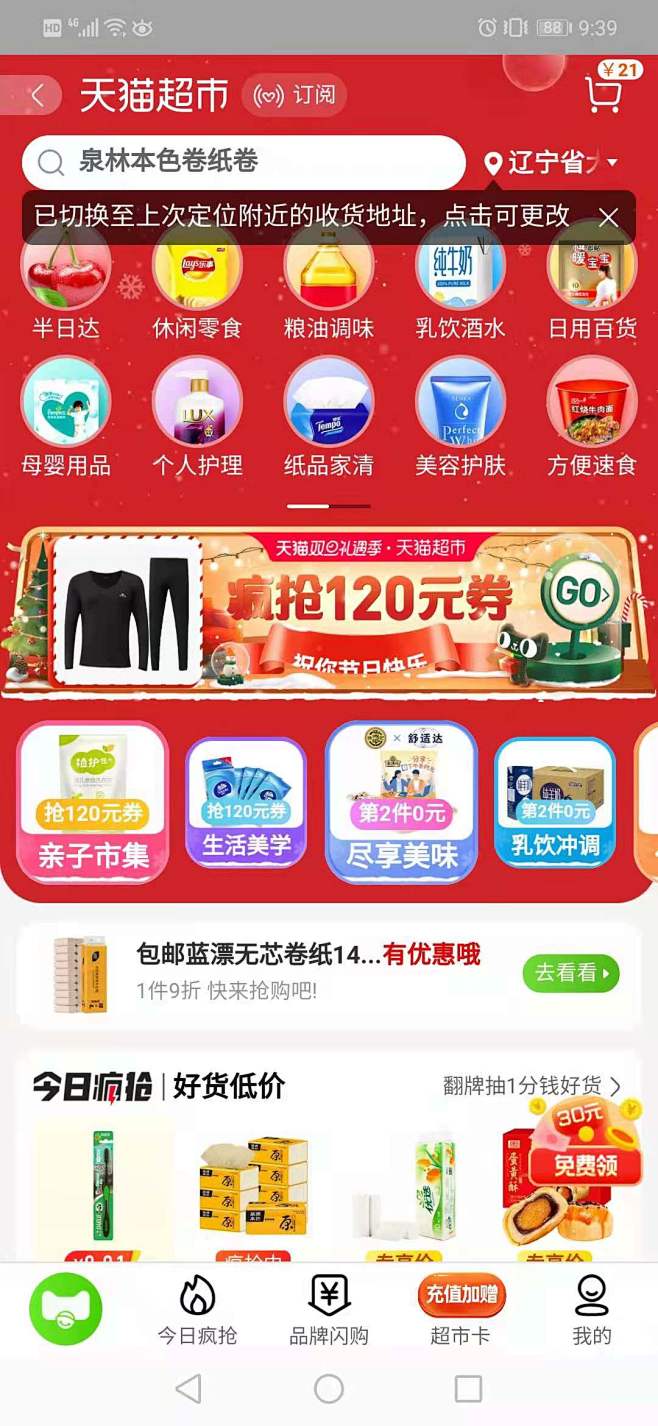Open the 乳饮冲调 card
658x1426 pixels.
pos(555,802)
